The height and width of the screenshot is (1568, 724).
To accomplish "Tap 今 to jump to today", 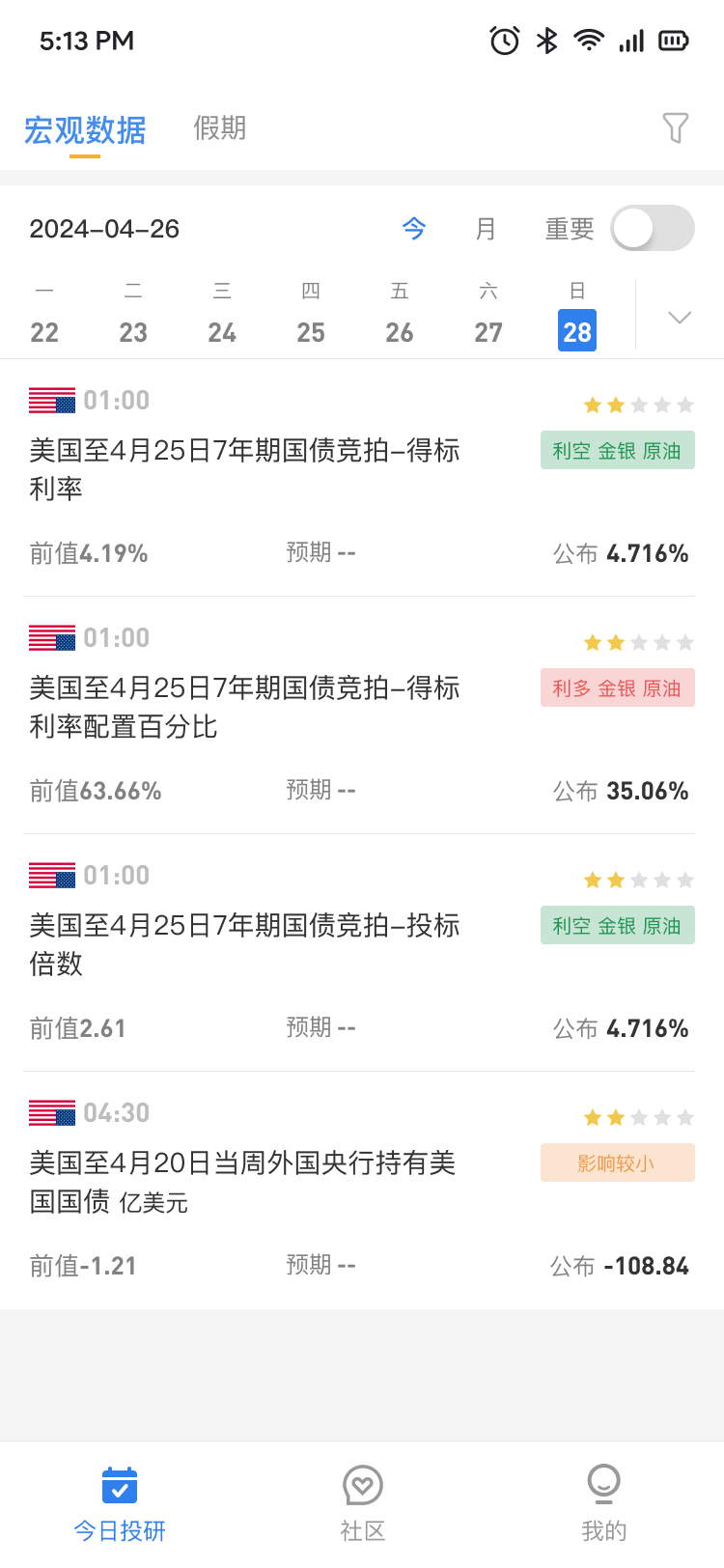I will pos(413,229).
